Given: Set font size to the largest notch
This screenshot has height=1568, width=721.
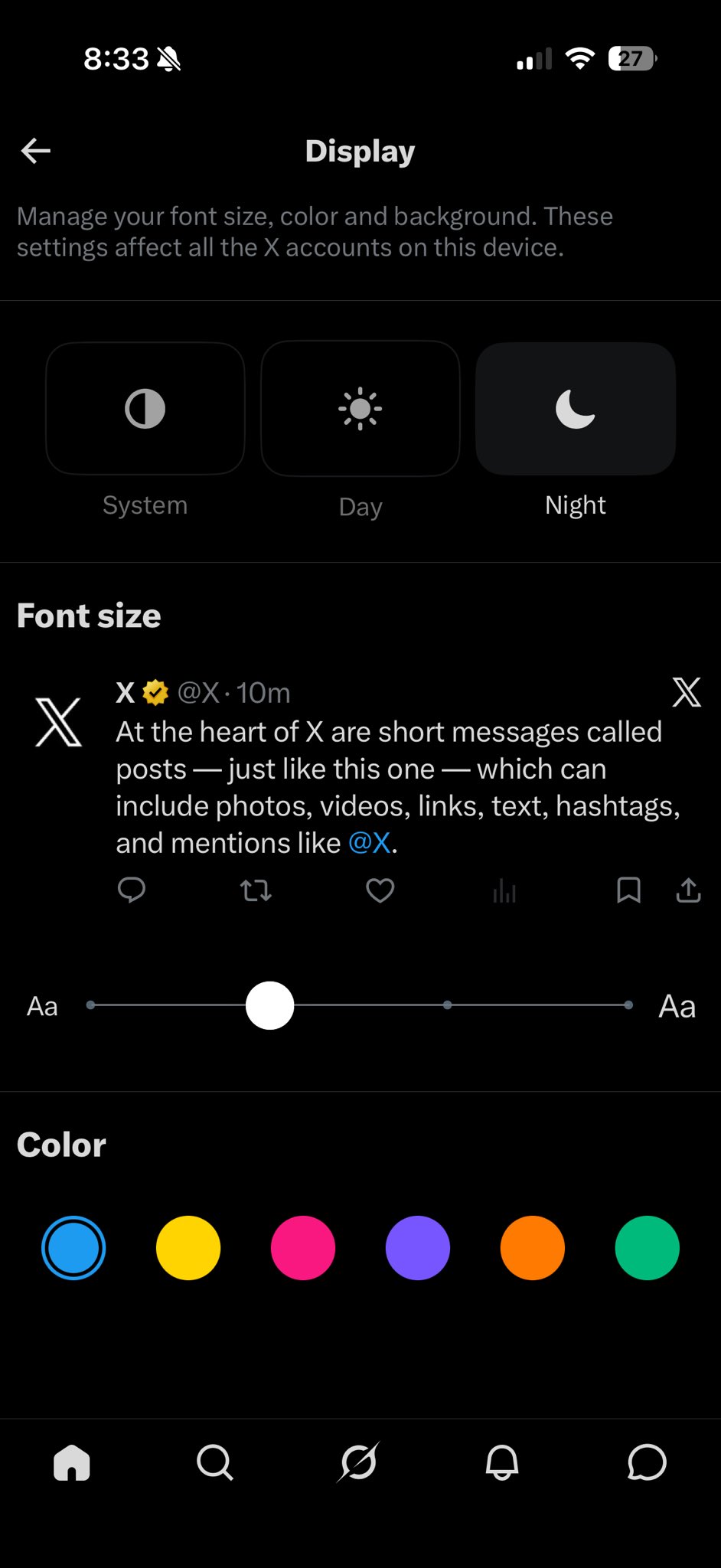Looking at the screenshot, I should tap(628, 1004).
